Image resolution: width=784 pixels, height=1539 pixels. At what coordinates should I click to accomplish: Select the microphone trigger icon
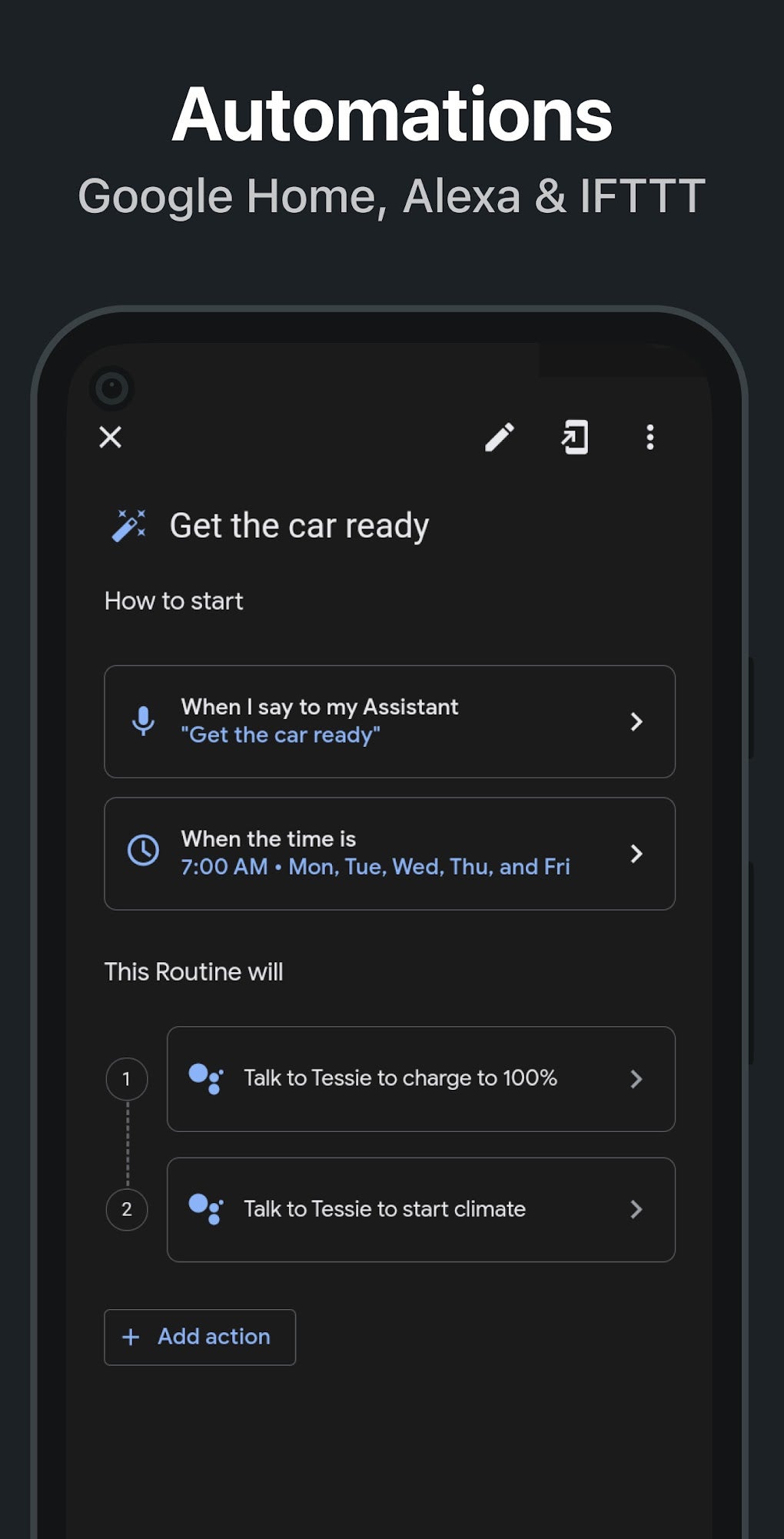pos(143,721)
